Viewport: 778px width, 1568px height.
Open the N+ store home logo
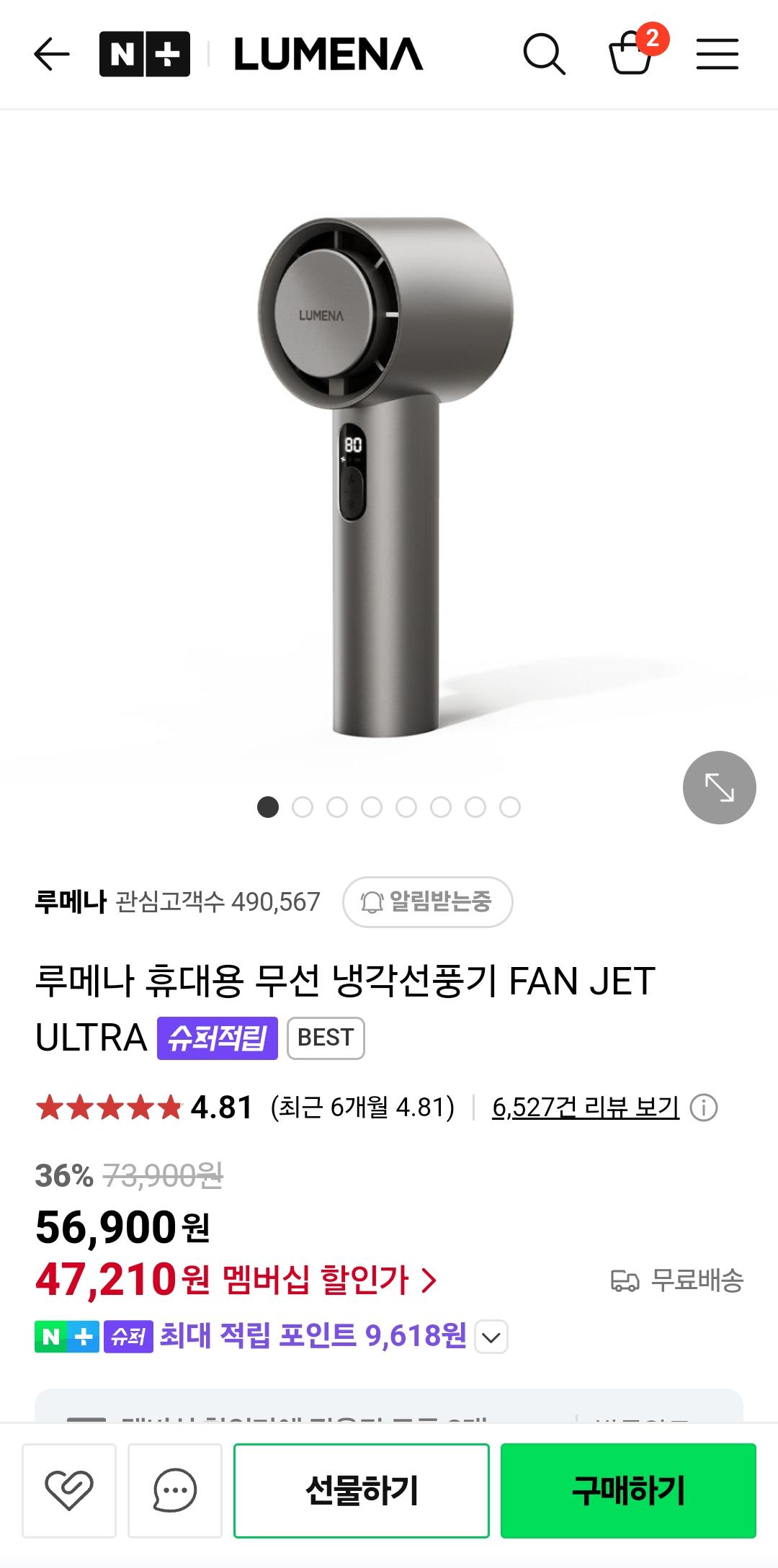point(145,54)
